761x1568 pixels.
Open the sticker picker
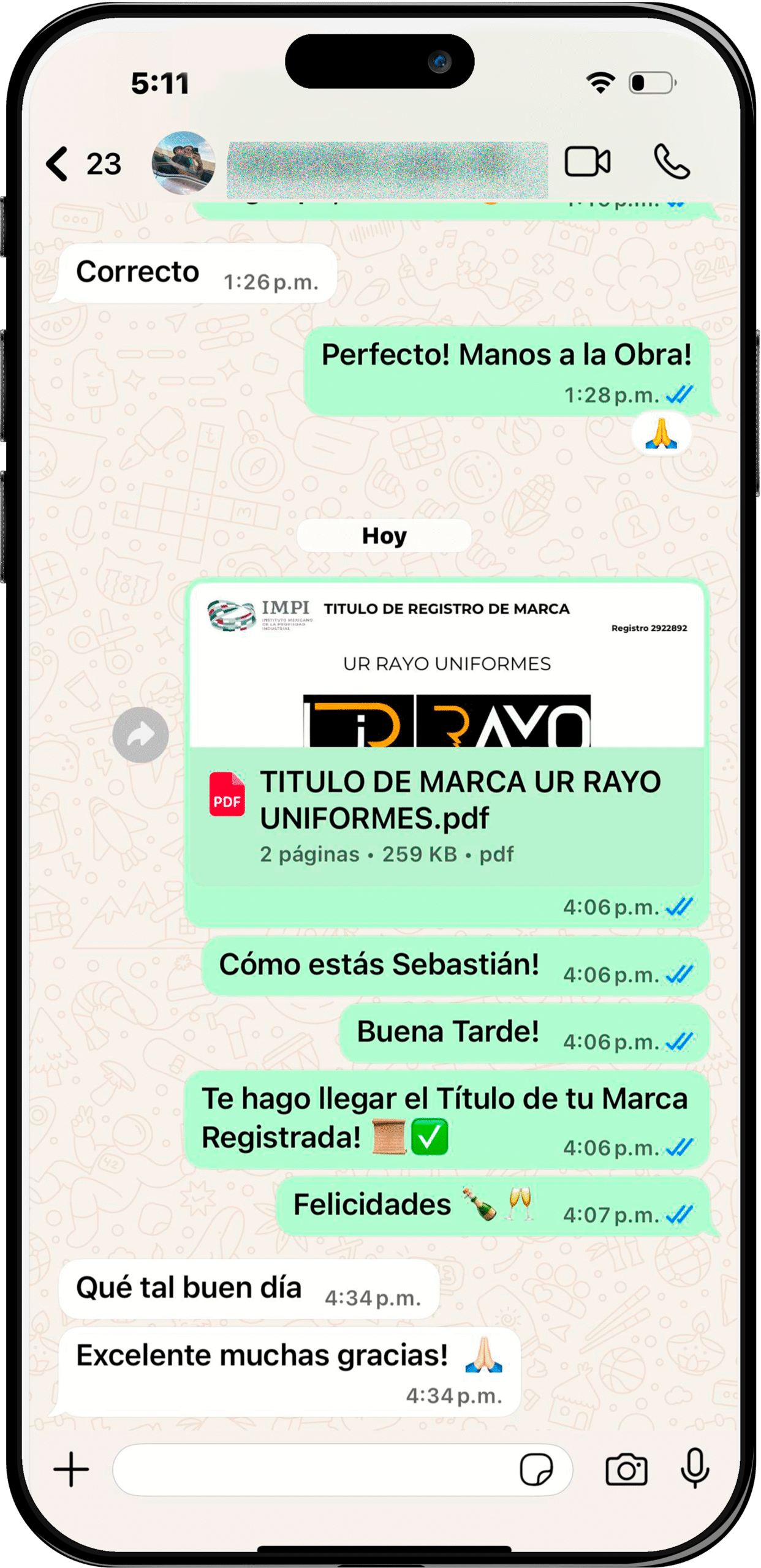click(x=536, y=1469)
